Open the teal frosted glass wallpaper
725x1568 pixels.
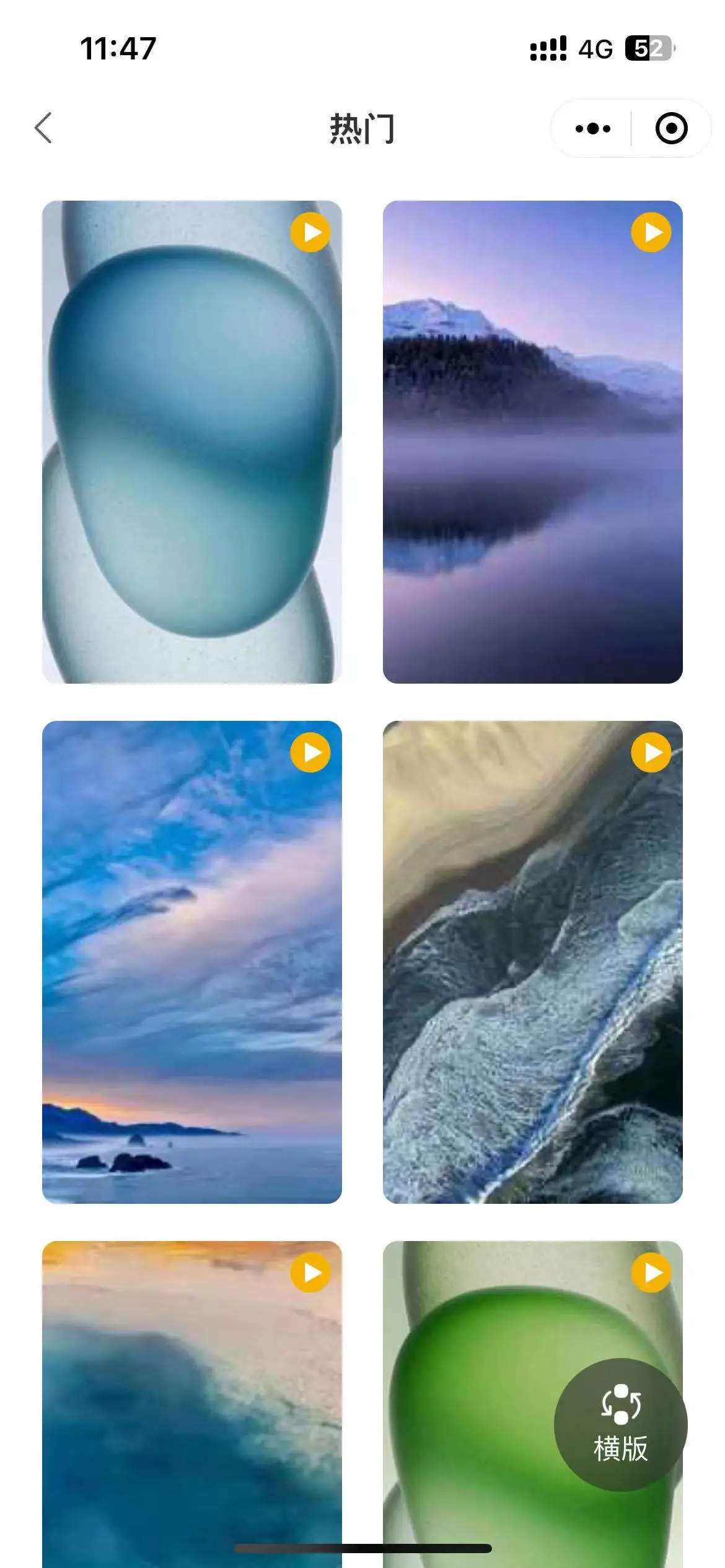[192, 442]
